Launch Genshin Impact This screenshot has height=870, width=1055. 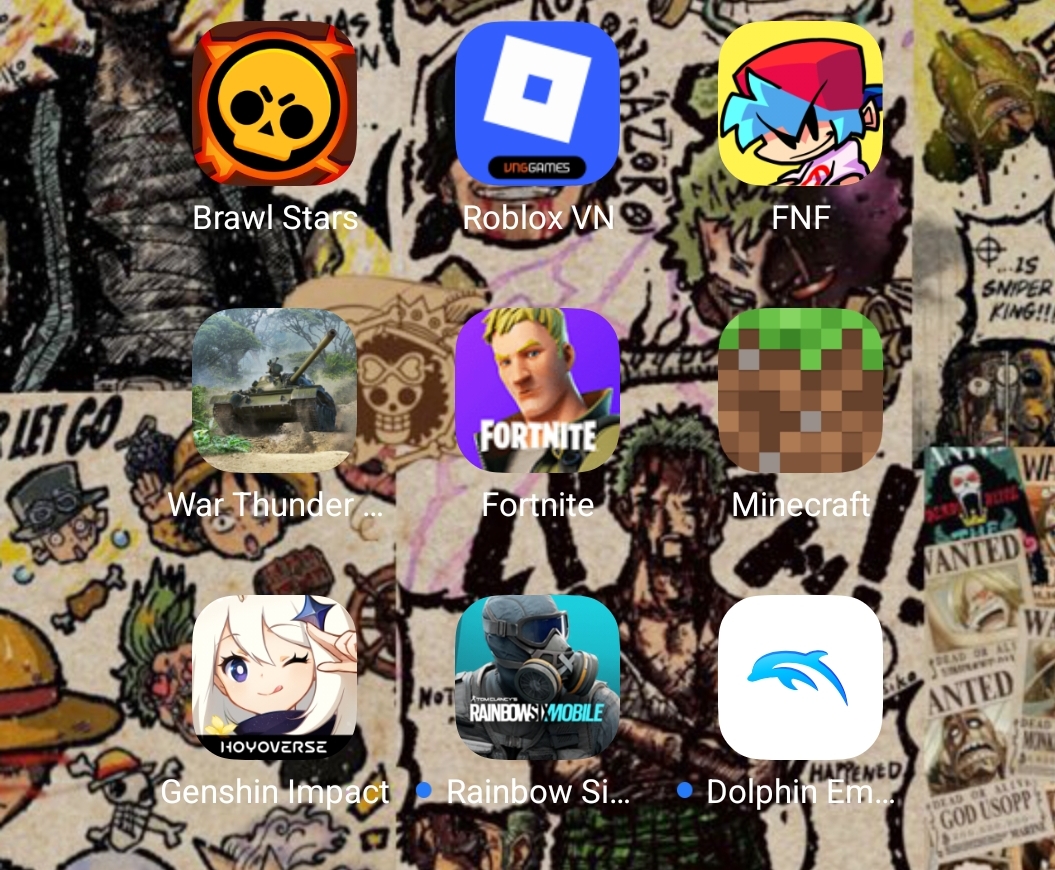pyautogui.click(x=274, y=678)
